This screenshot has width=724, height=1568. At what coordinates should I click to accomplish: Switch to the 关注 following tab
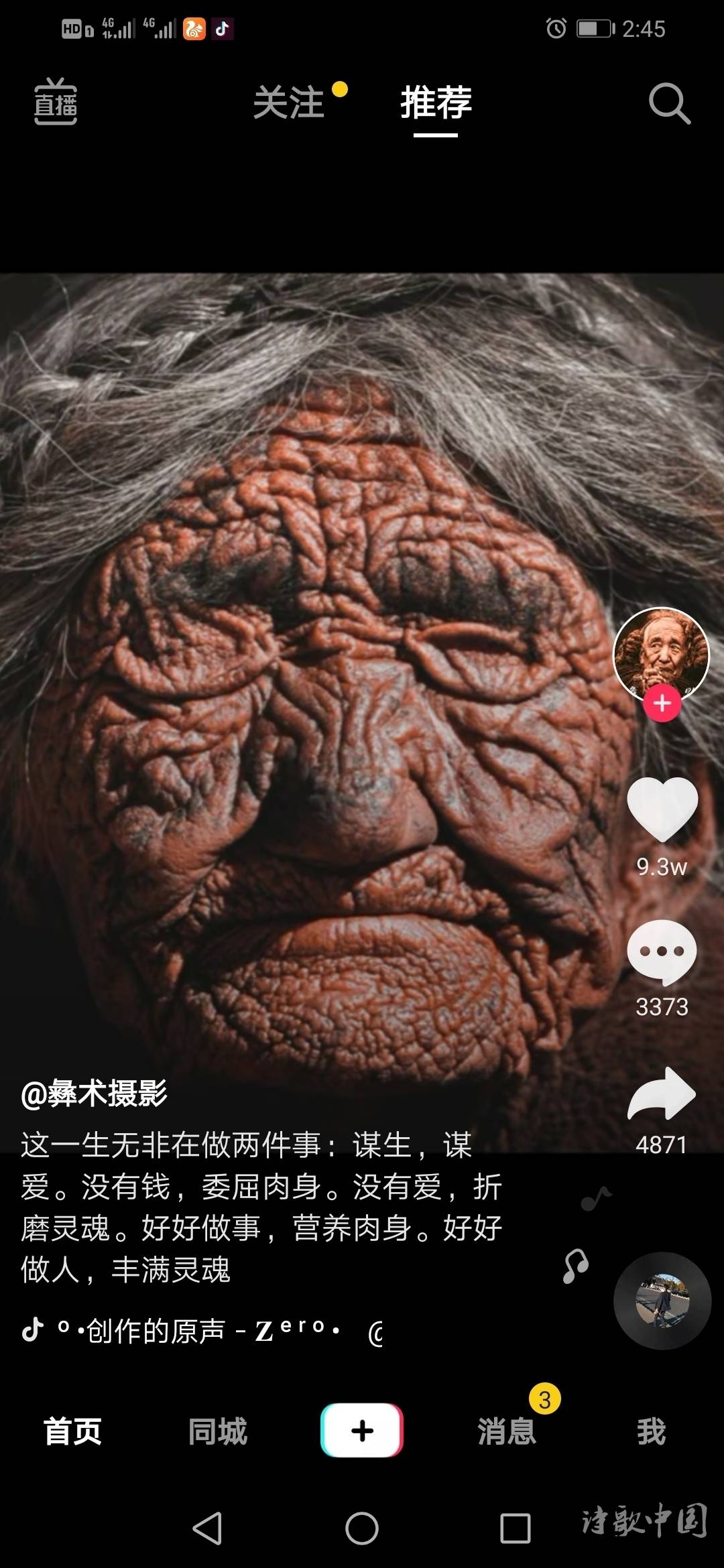[x=290, y=103]
